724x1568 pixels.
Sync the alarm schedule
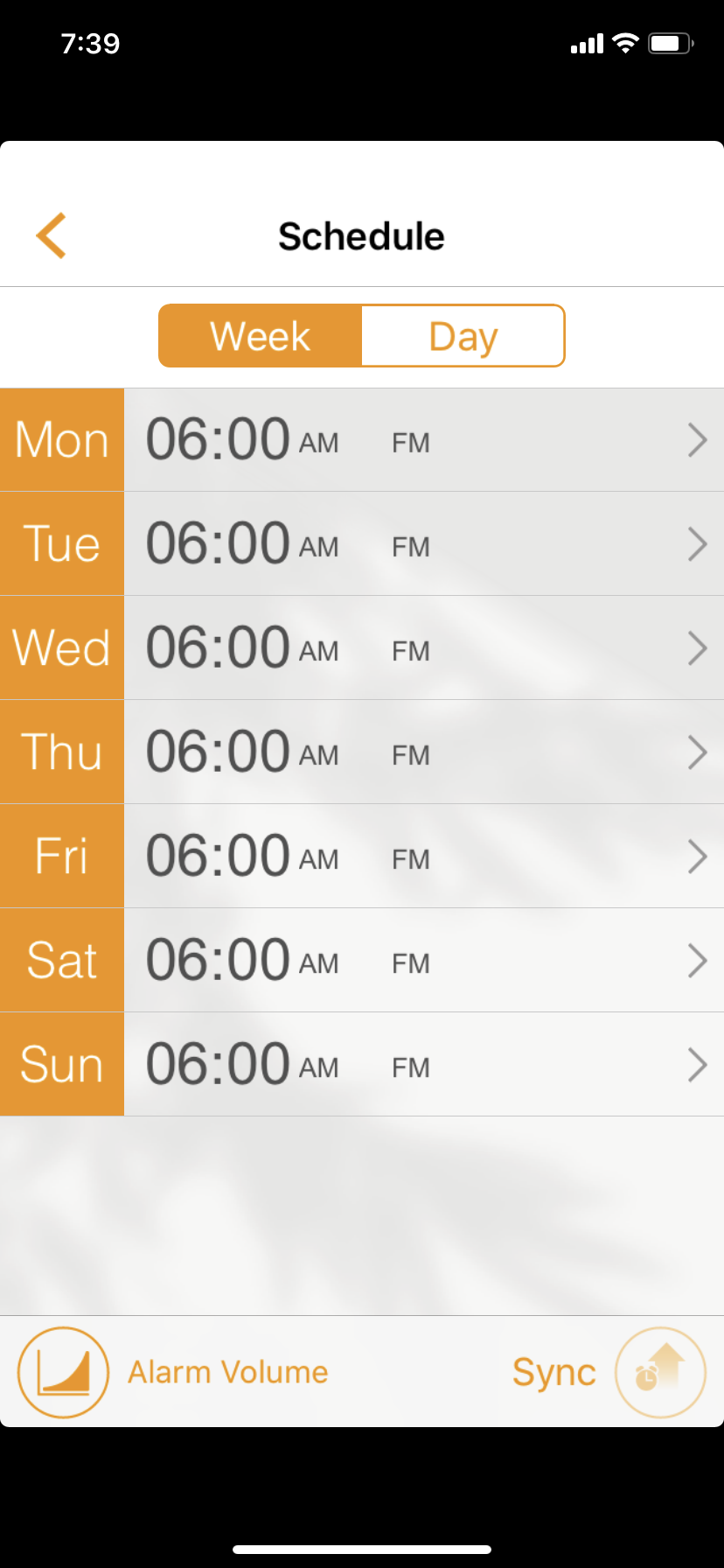pyautogui.click(x=660, y=1372)
